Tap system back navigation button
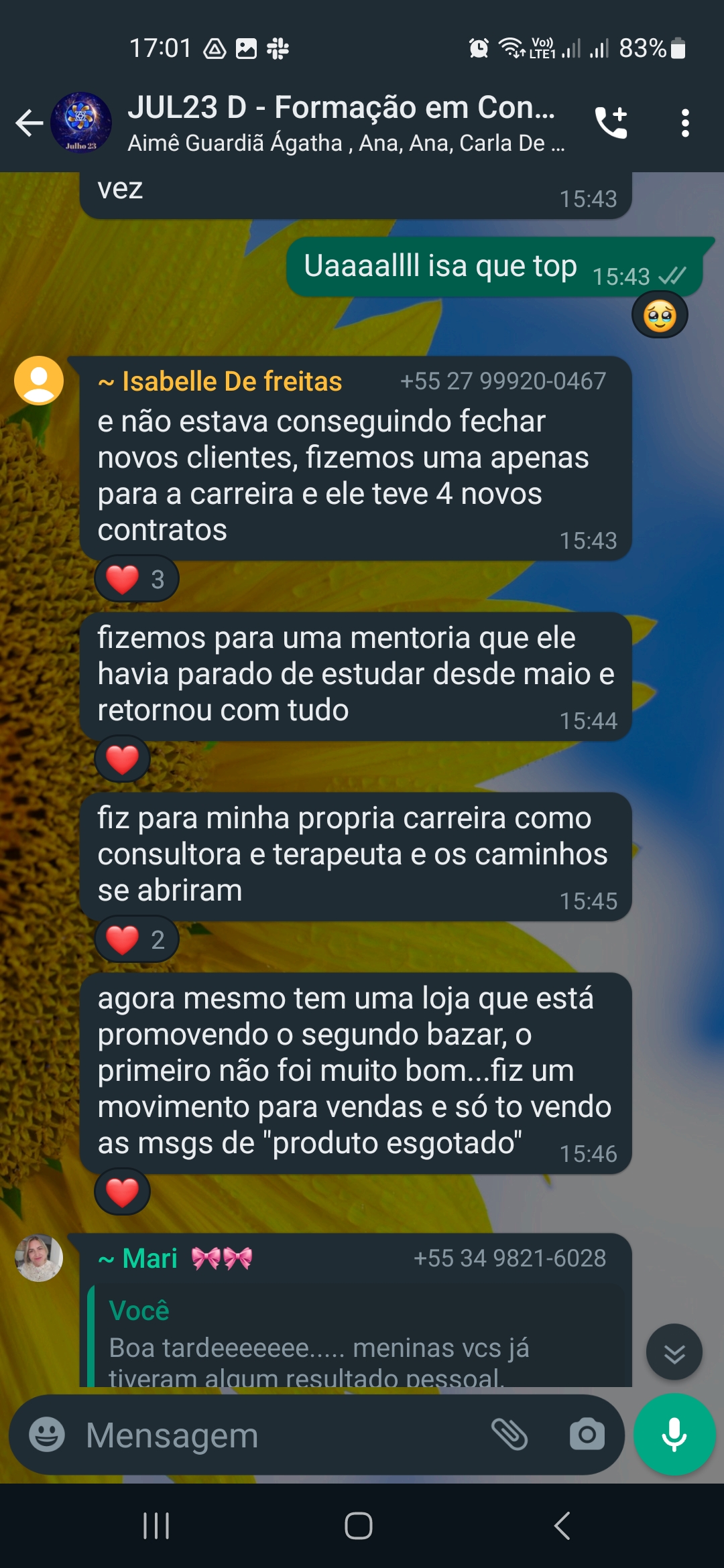 tap(562, 1526)
